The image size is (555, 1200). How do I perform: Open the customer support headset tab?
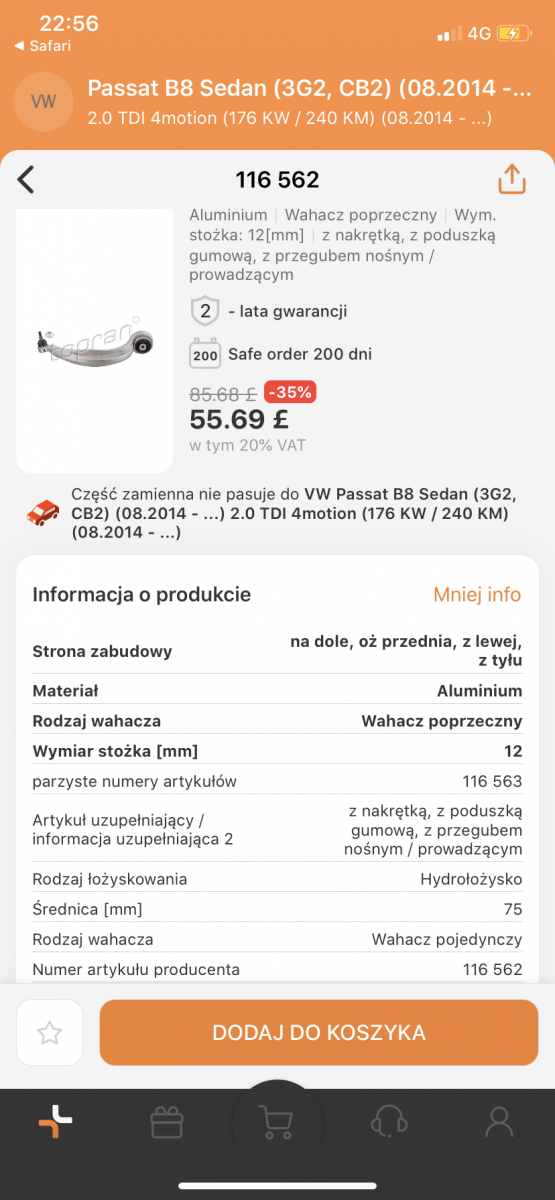(x=388, y=1122)
